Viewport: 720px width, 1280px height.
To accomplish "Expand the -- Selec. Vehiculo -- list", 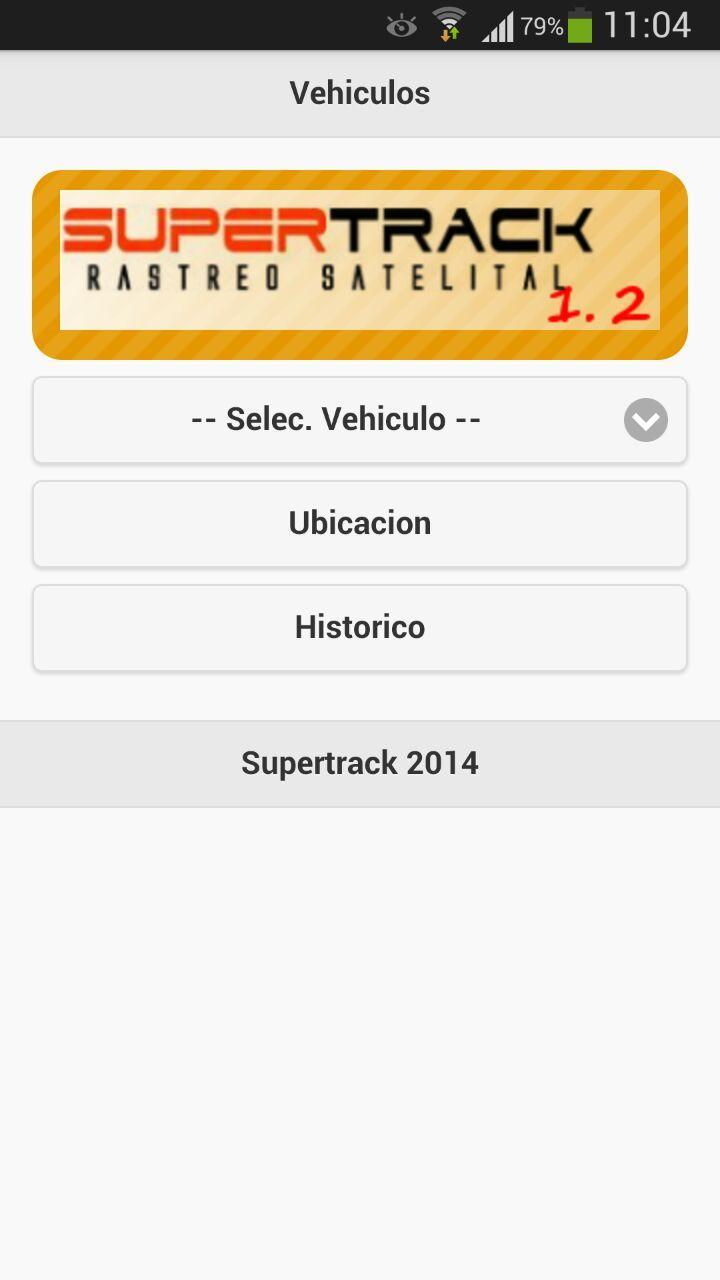I will pyautogui.click(x=360, y=419).
